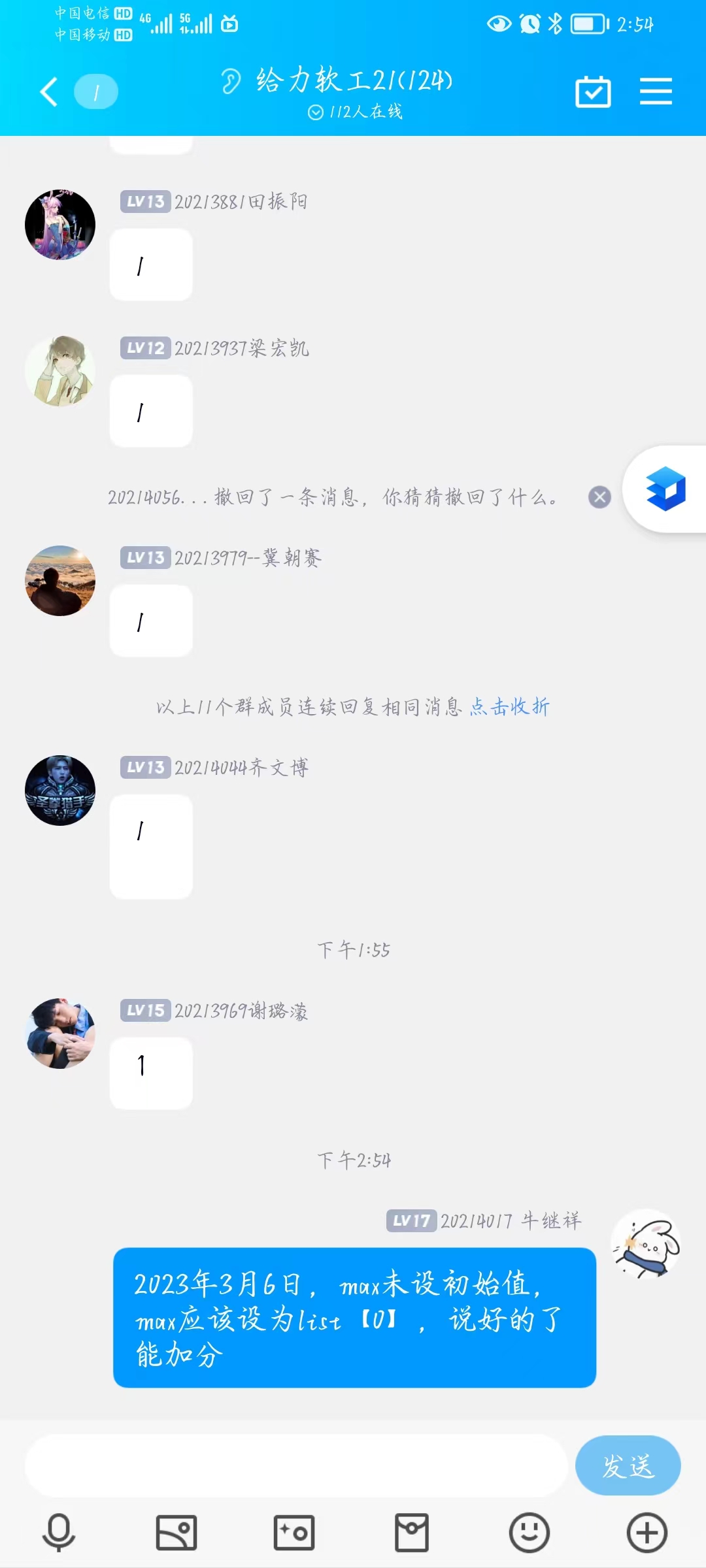The width and height of the screenshot is (706, 1568).
Task: View 梁宏凯's avatar profile
Action: point(60,371)
